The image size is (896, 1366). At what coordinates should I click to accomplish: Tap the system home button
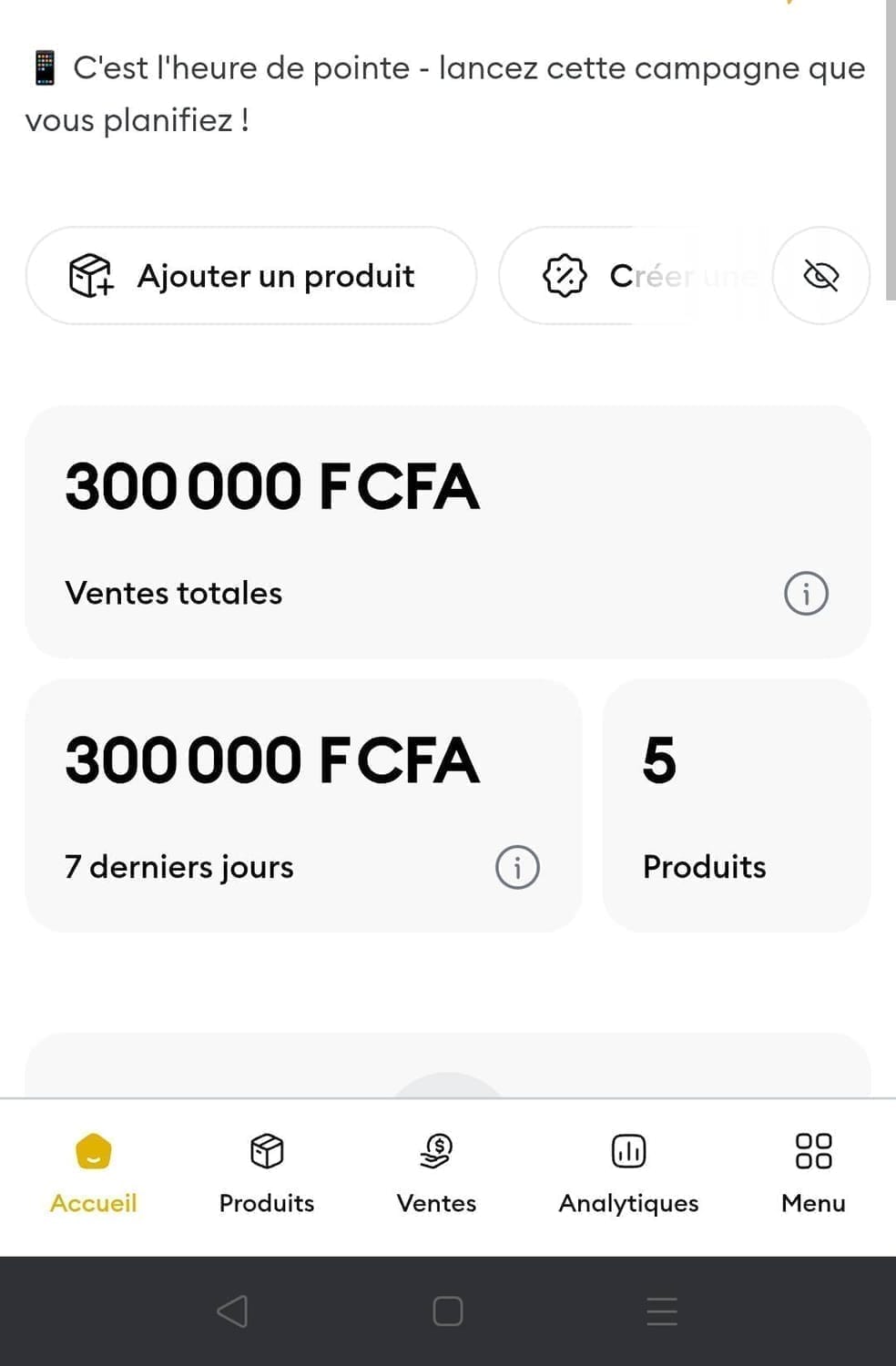(448, 1311)
